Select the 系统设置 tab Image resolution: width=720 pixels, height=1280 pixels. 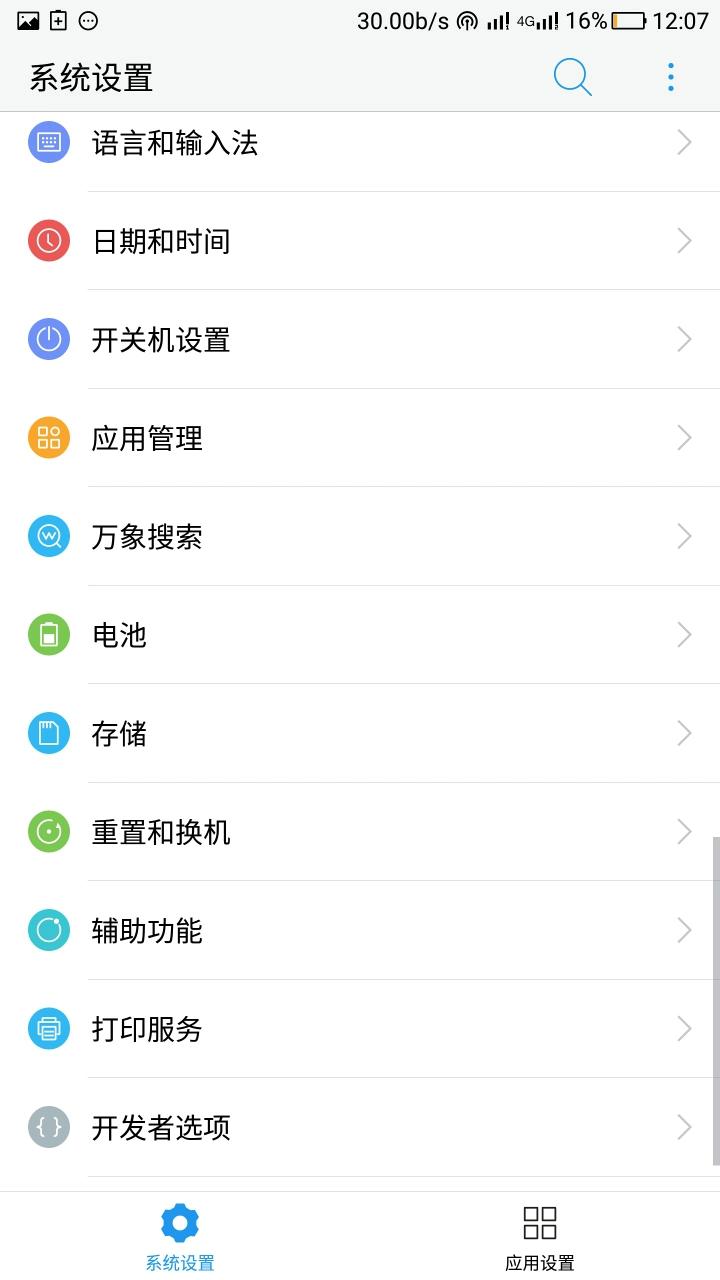(x=180, y=1238)
